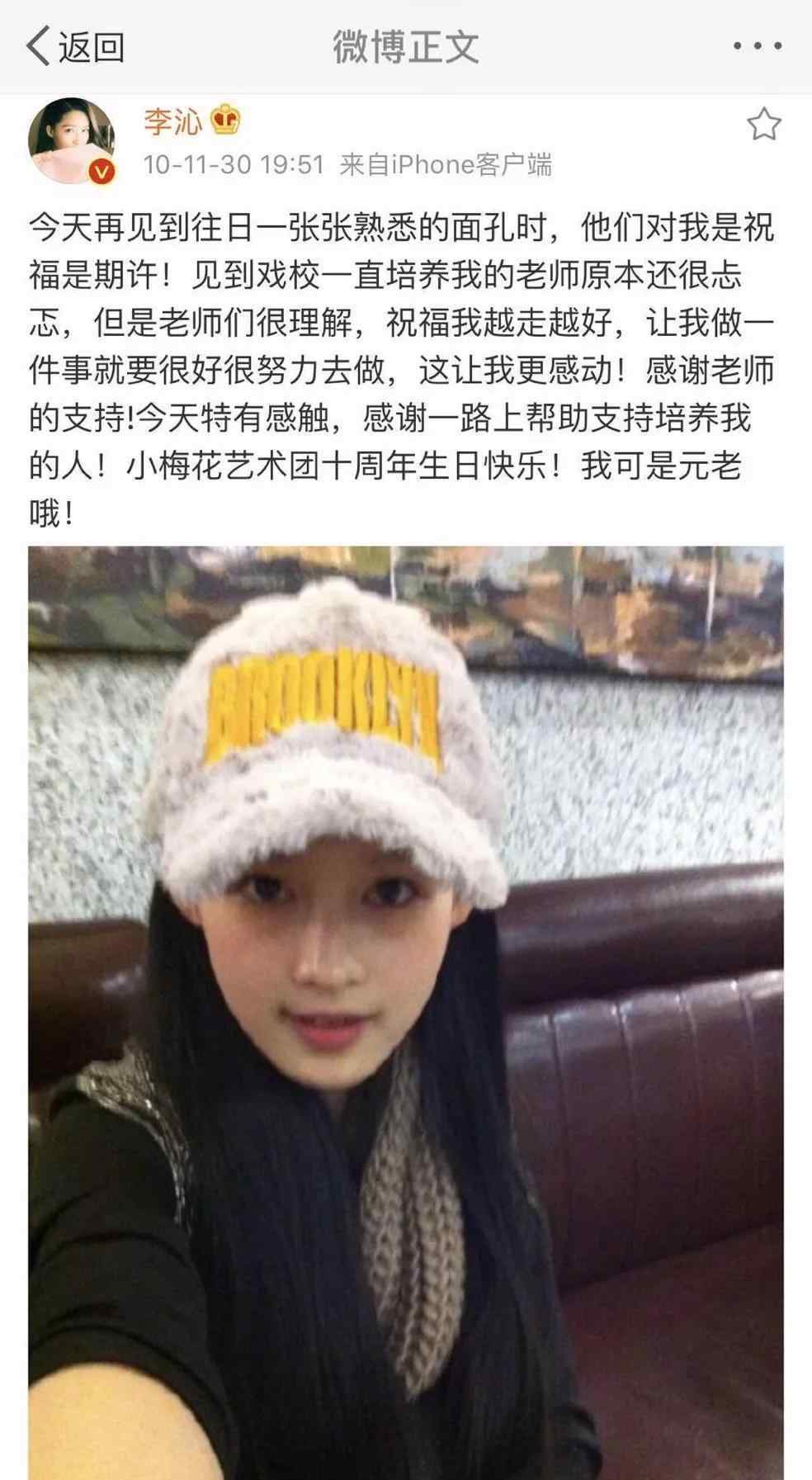Screen dimensions: 812x1480
Task: Open the three-dot overflow menu
Action: coord(758,46)
